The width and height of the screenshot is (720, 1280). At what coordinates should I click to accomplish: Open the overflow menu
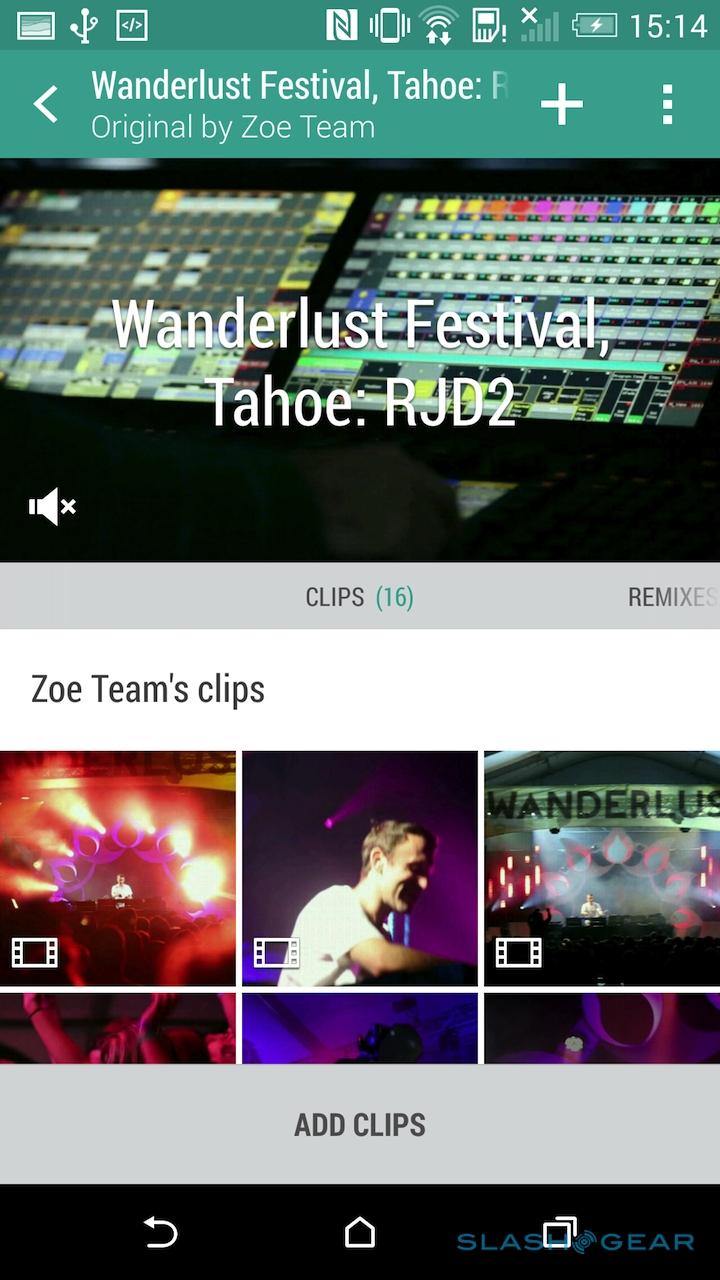click(x=667, y=104)
